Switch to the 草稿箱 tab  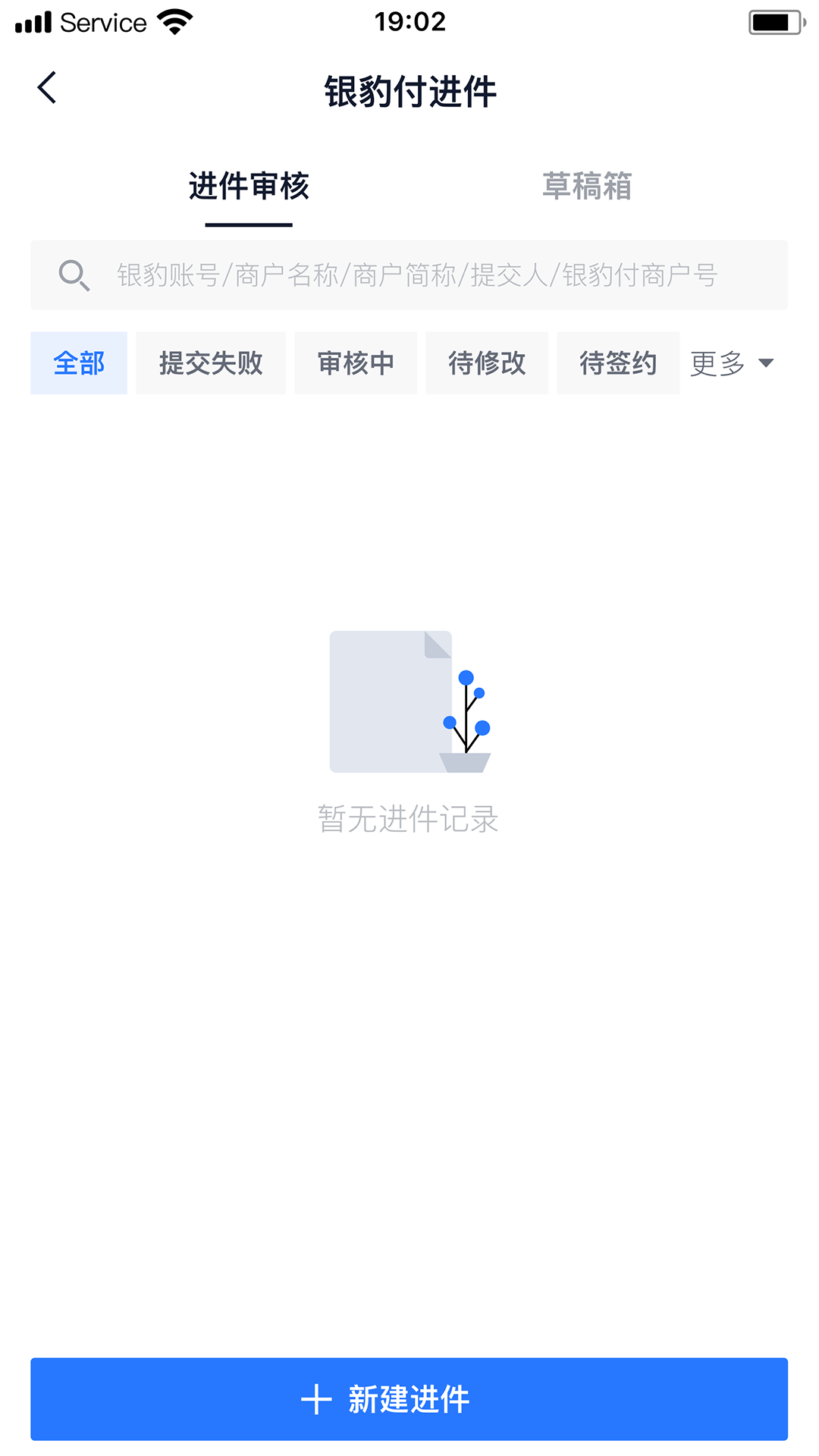[587, 187]
